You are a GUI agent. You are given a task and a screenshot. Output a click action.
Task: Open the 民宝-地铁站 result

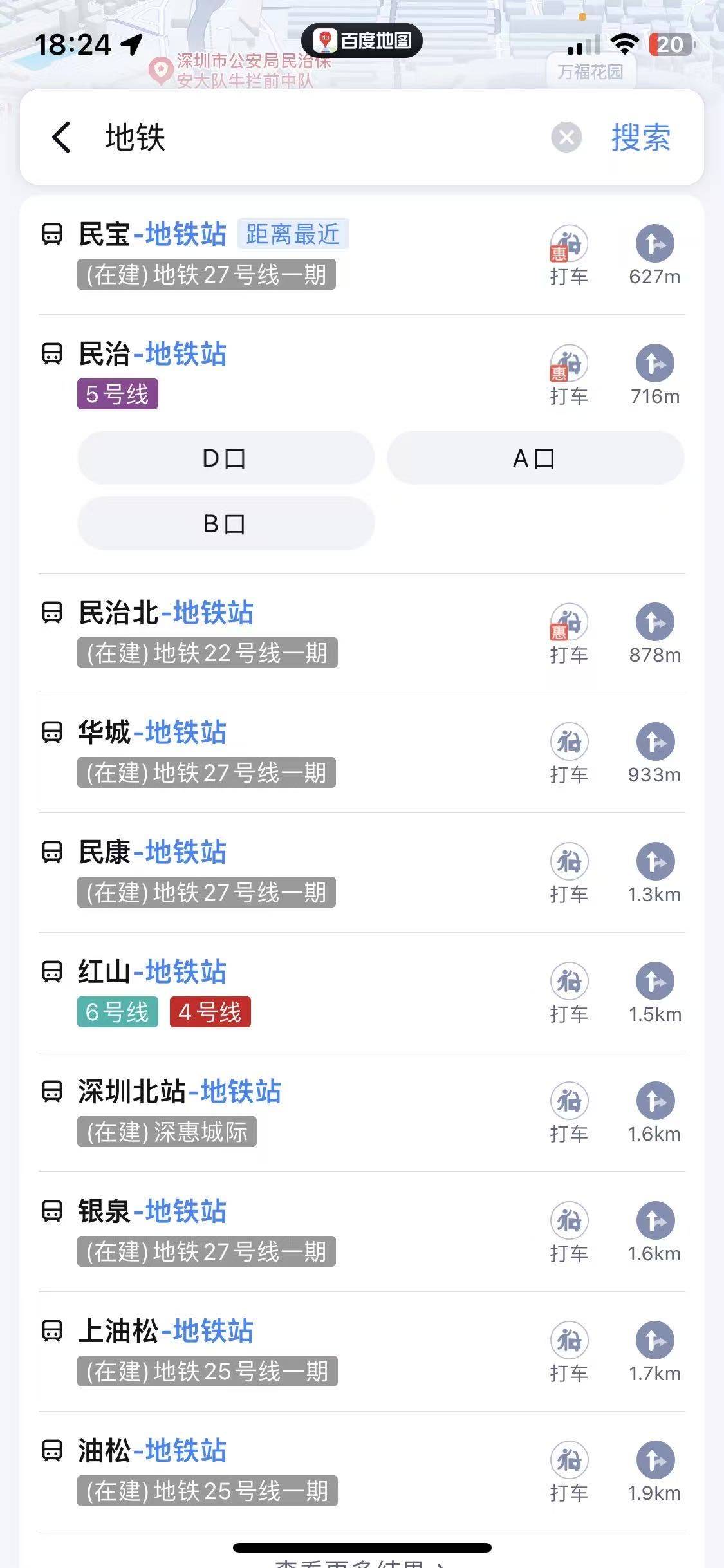point(283,255)
